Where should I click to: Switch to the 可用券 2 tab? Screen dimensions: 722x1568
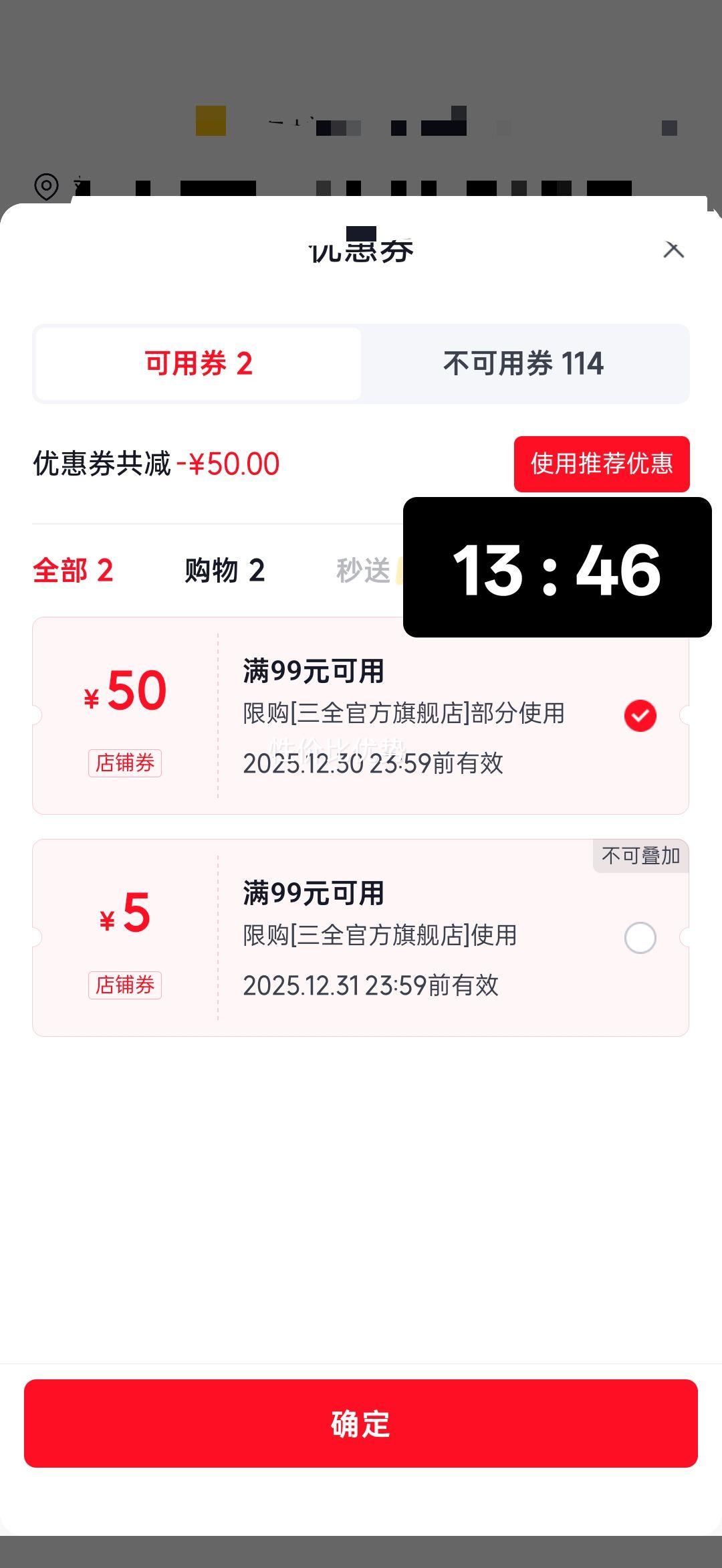(x=197, y=363)
